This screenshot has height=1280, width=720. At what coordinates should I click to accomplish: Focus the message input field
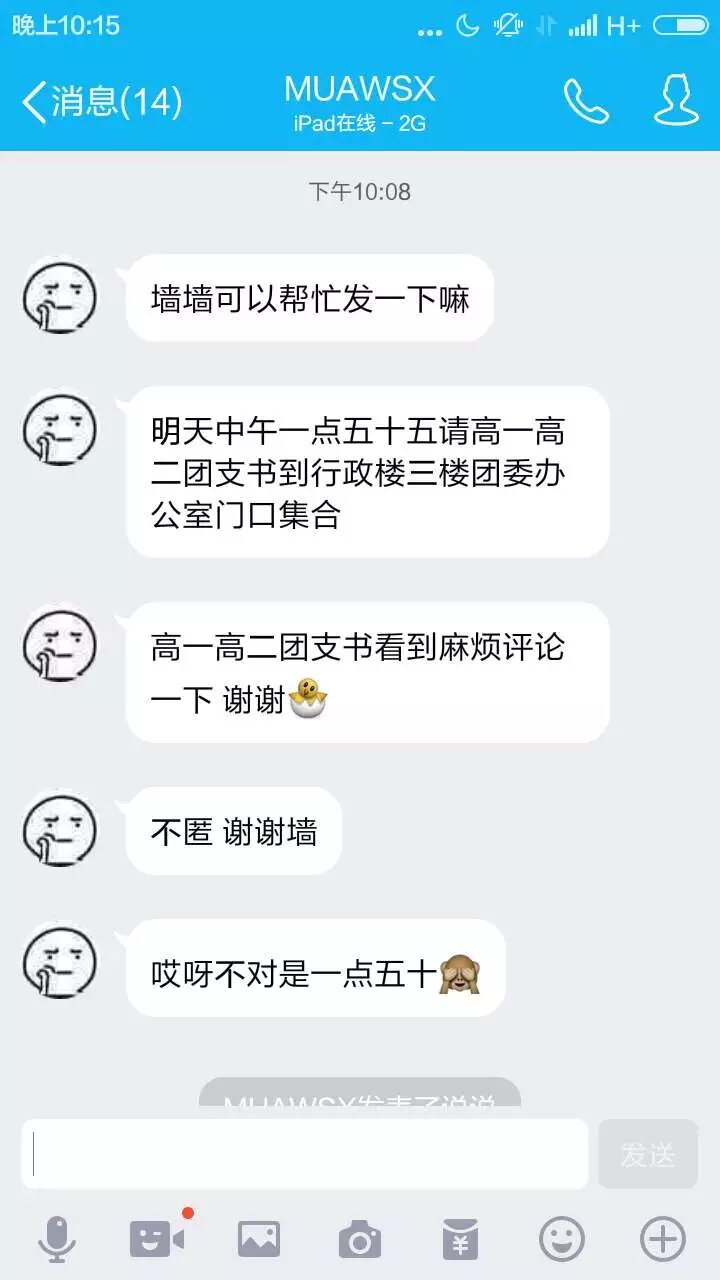305,1154
